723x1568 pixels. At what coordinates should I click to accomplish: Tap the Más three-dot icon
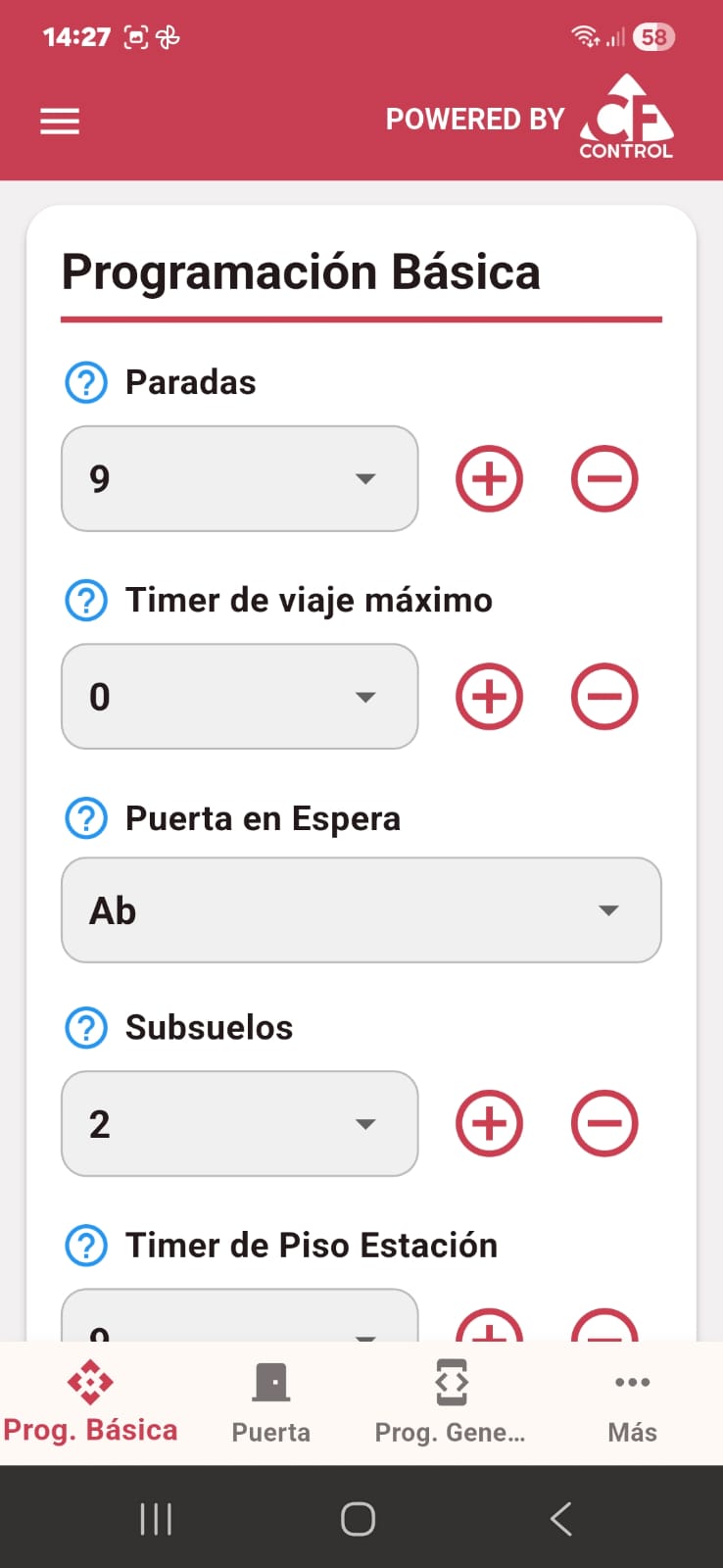tap(632, 1381)
